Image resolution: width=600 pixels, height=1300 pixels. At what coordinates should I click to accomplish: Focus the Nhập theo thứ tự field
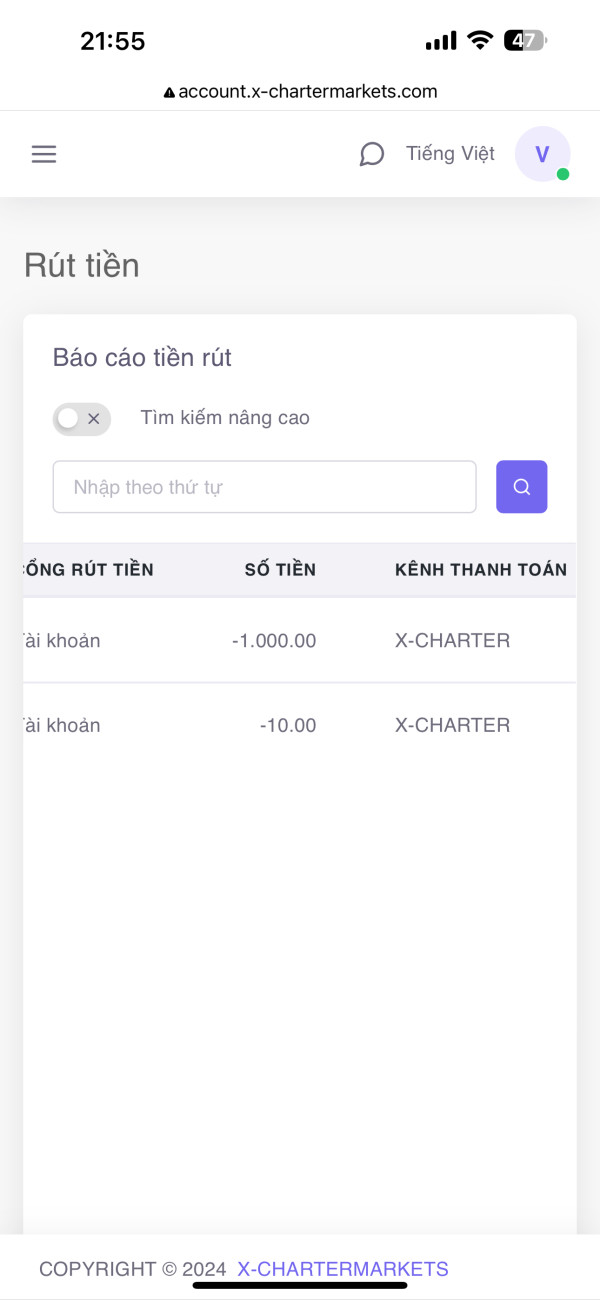[x=264, y=487]
